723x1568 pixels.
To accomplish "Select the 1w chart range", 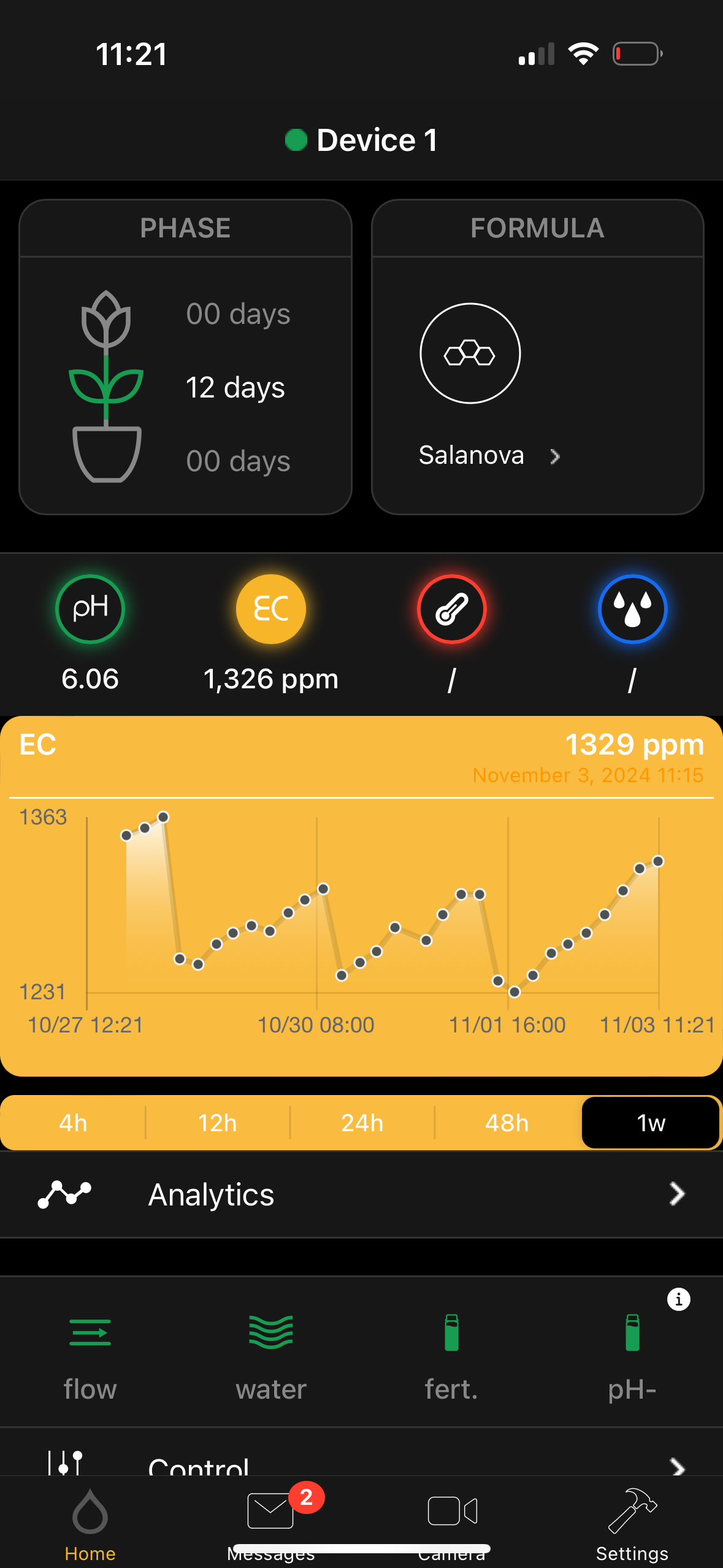I will click(650, 1123).
